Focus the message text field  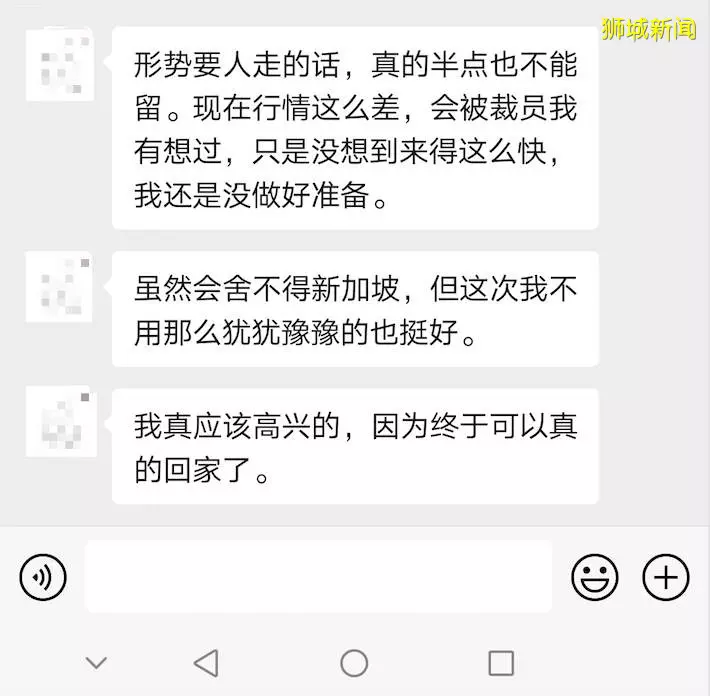pyautogui.click(x=318, y=577)
